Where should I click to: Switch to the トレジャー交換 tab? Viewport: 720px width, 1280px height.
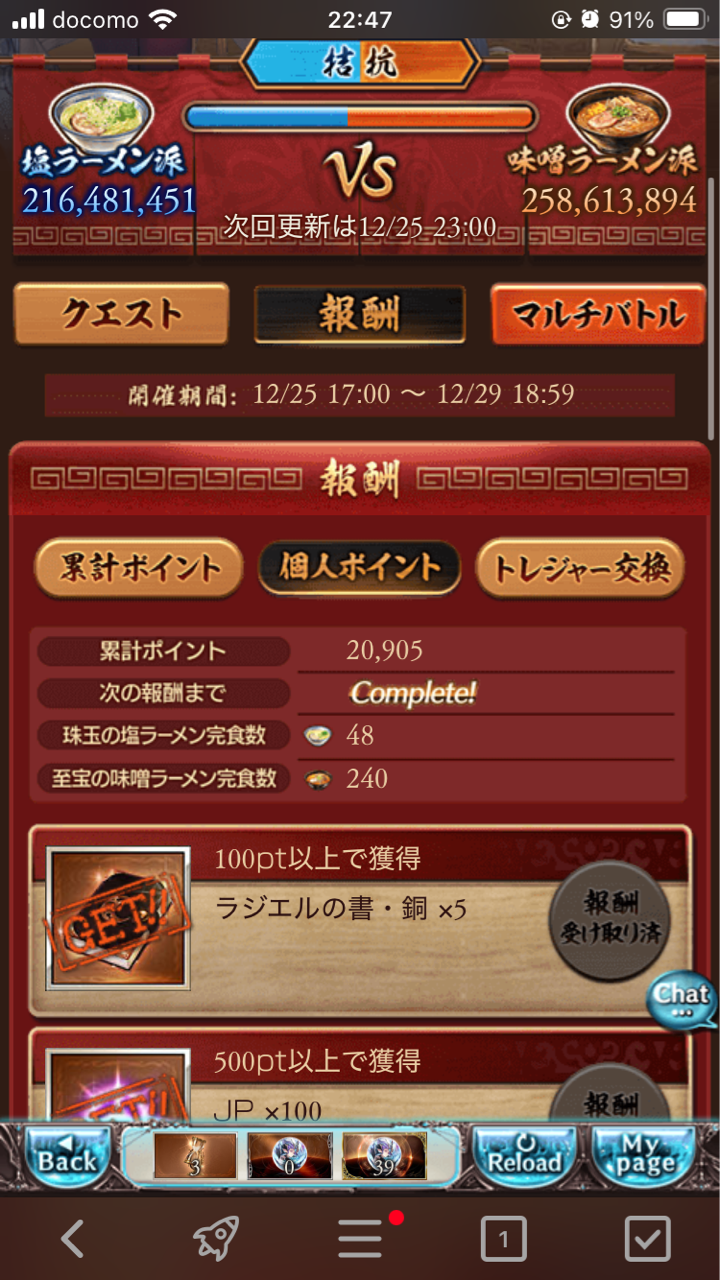point(580,568)
